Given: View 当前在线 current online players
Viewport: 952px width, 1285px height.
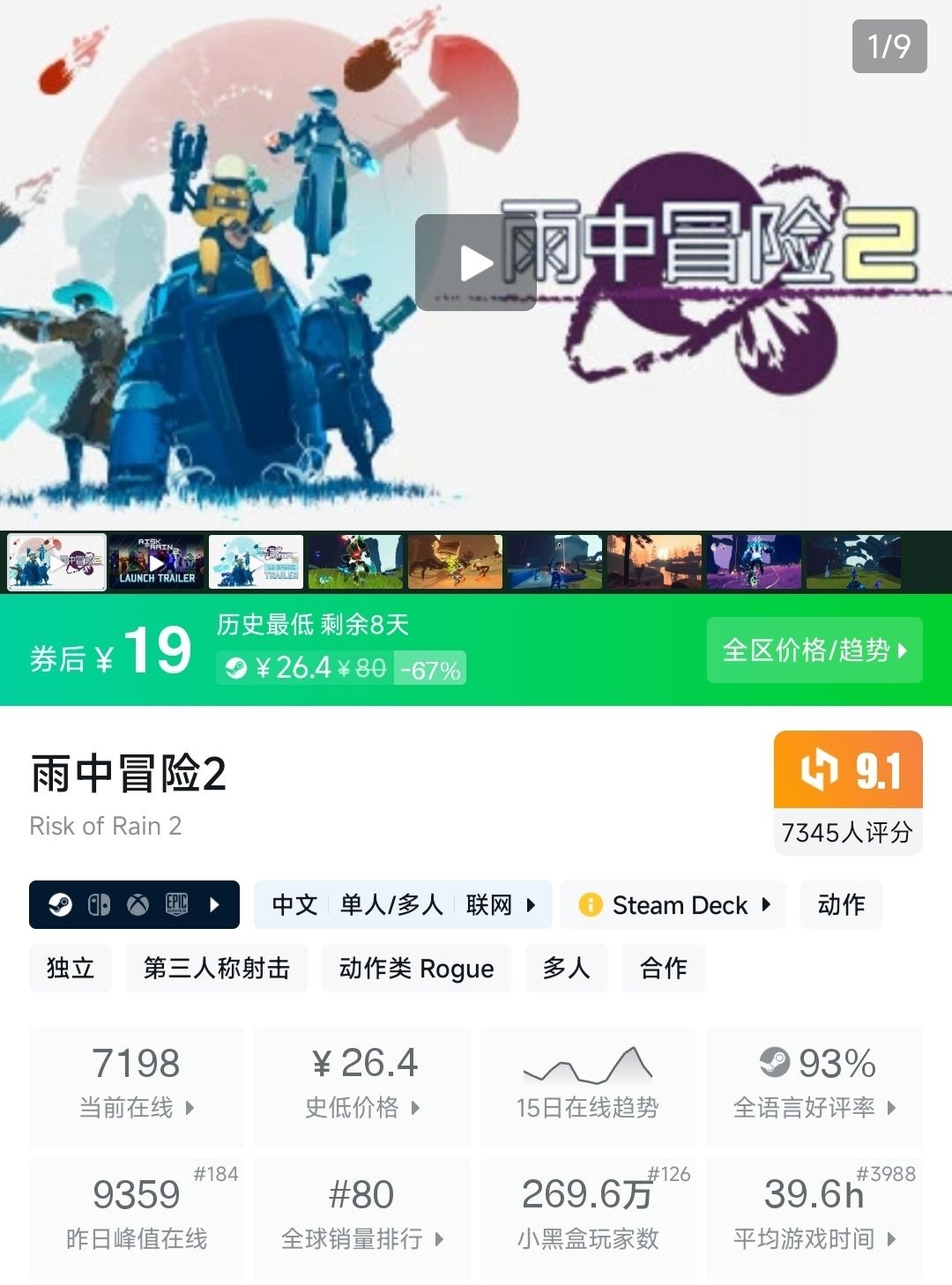Looking at the screenshot, I should coord(137,1086).
